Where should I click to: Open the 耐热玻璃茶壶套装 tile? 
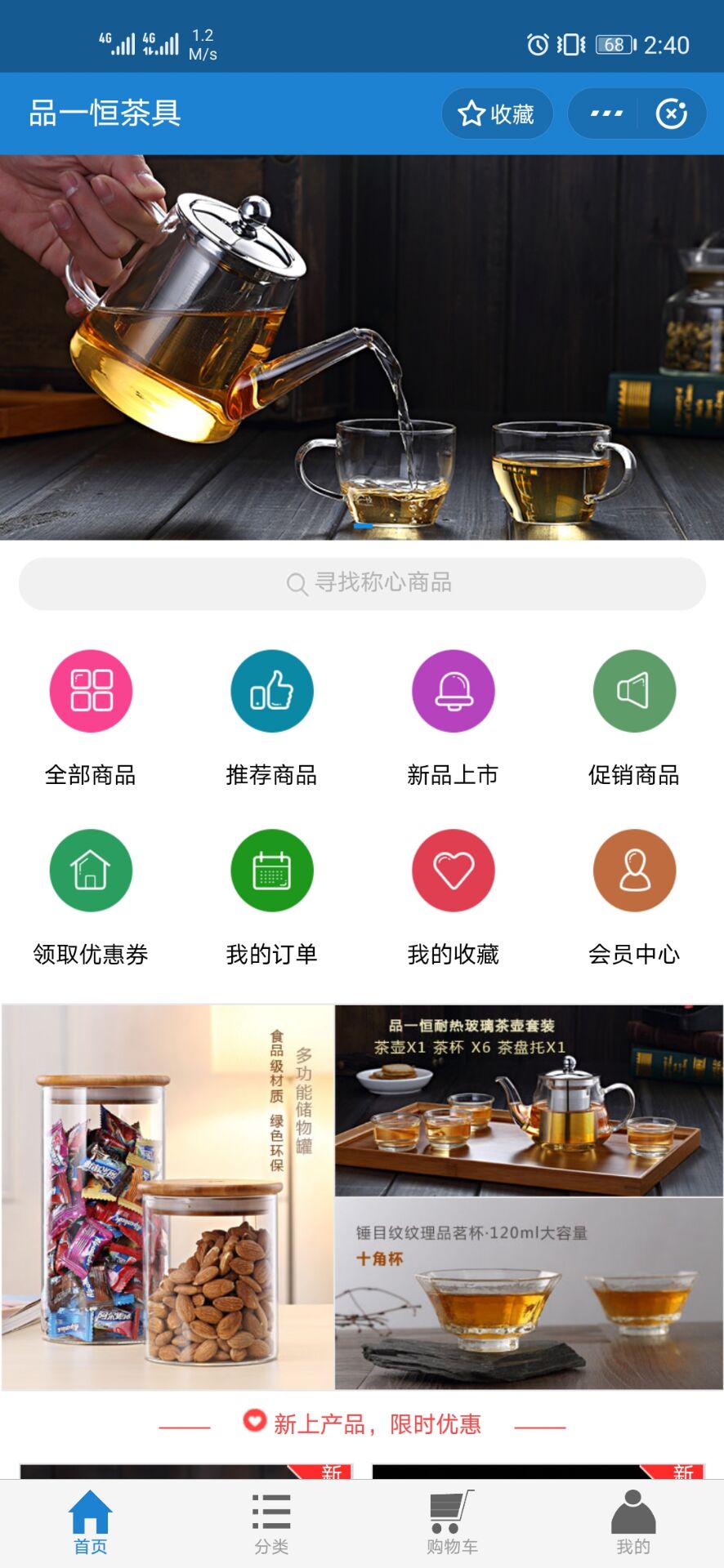pyautogui.click(x=529, y=1101)
